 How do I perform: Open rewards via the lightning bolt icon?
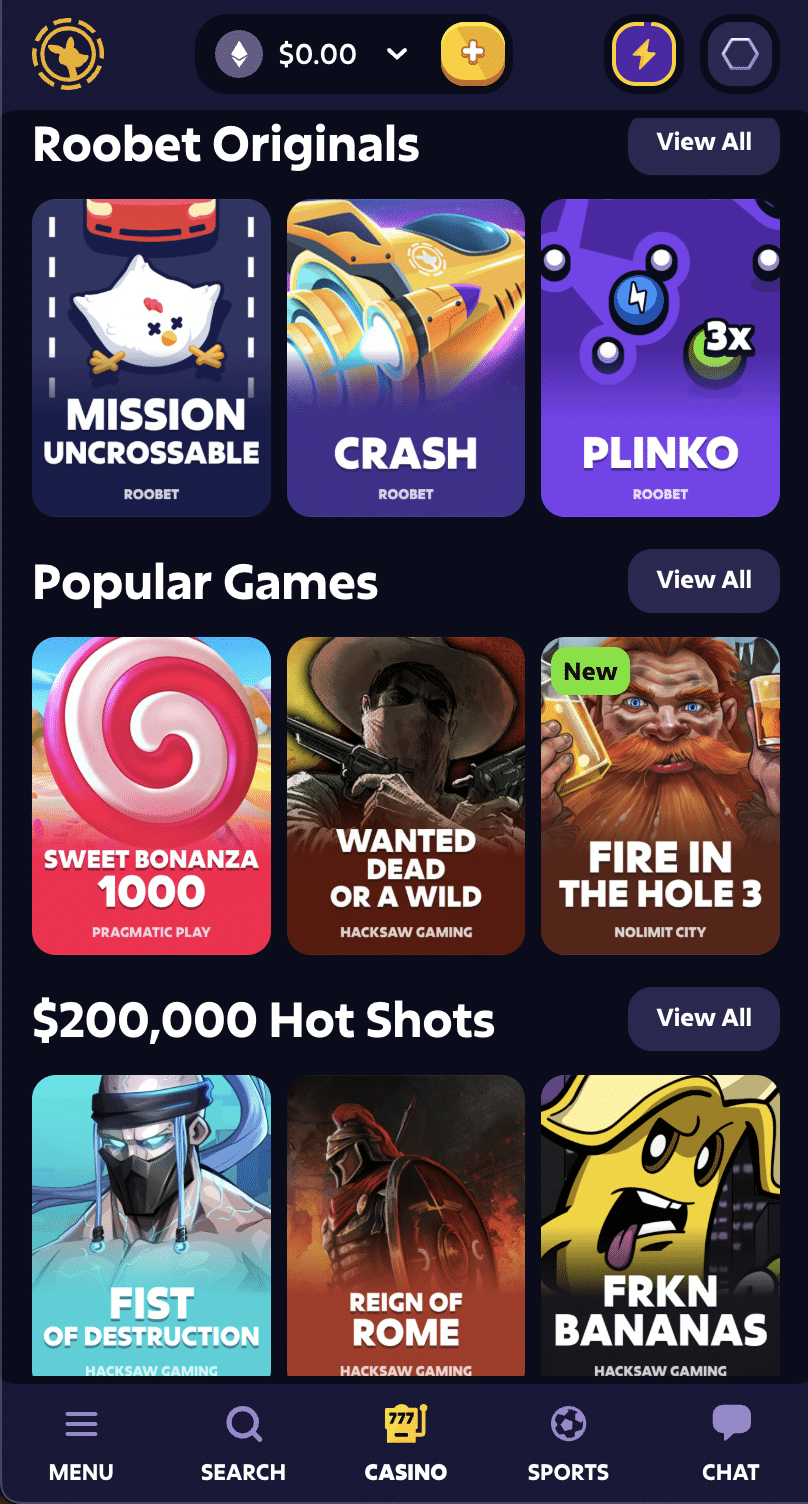click(644, 55)
